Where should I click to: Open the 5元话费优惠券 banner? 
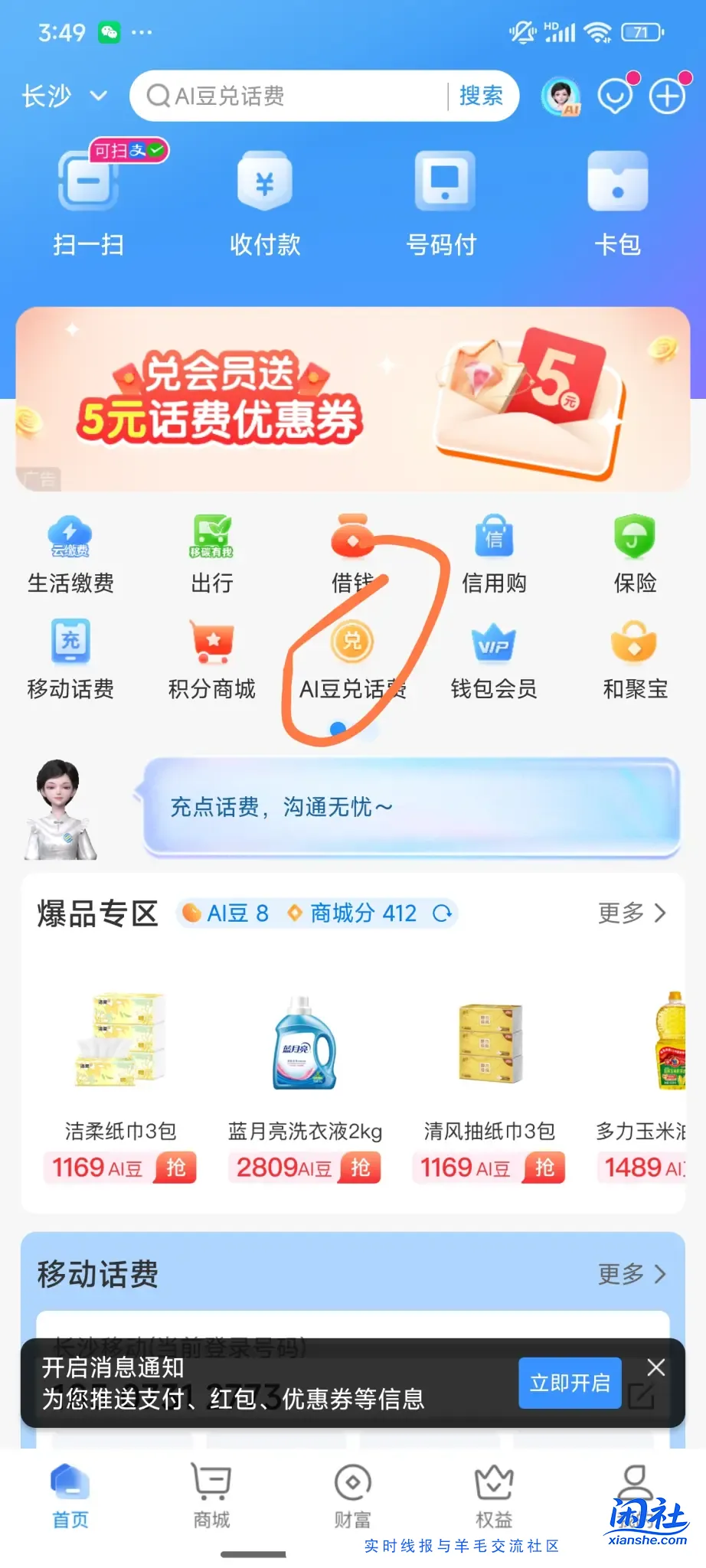(x=352, y=399)
